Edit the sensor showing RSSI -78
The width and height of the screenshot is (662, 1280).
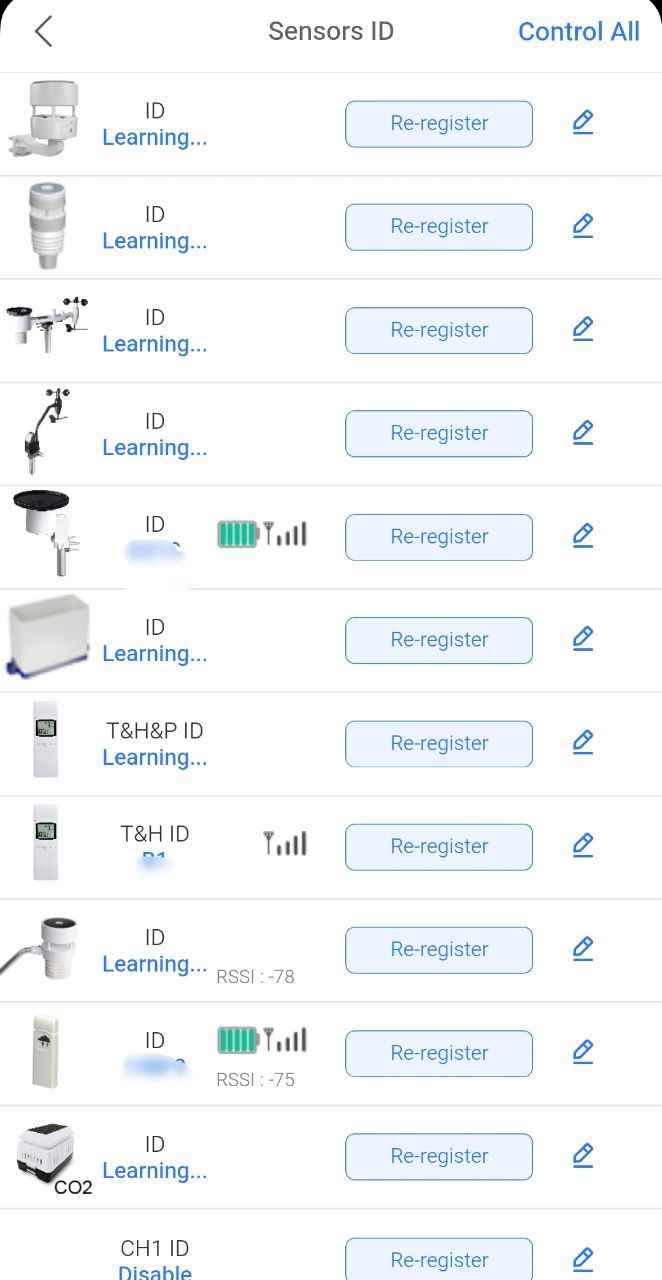(583, 948)
